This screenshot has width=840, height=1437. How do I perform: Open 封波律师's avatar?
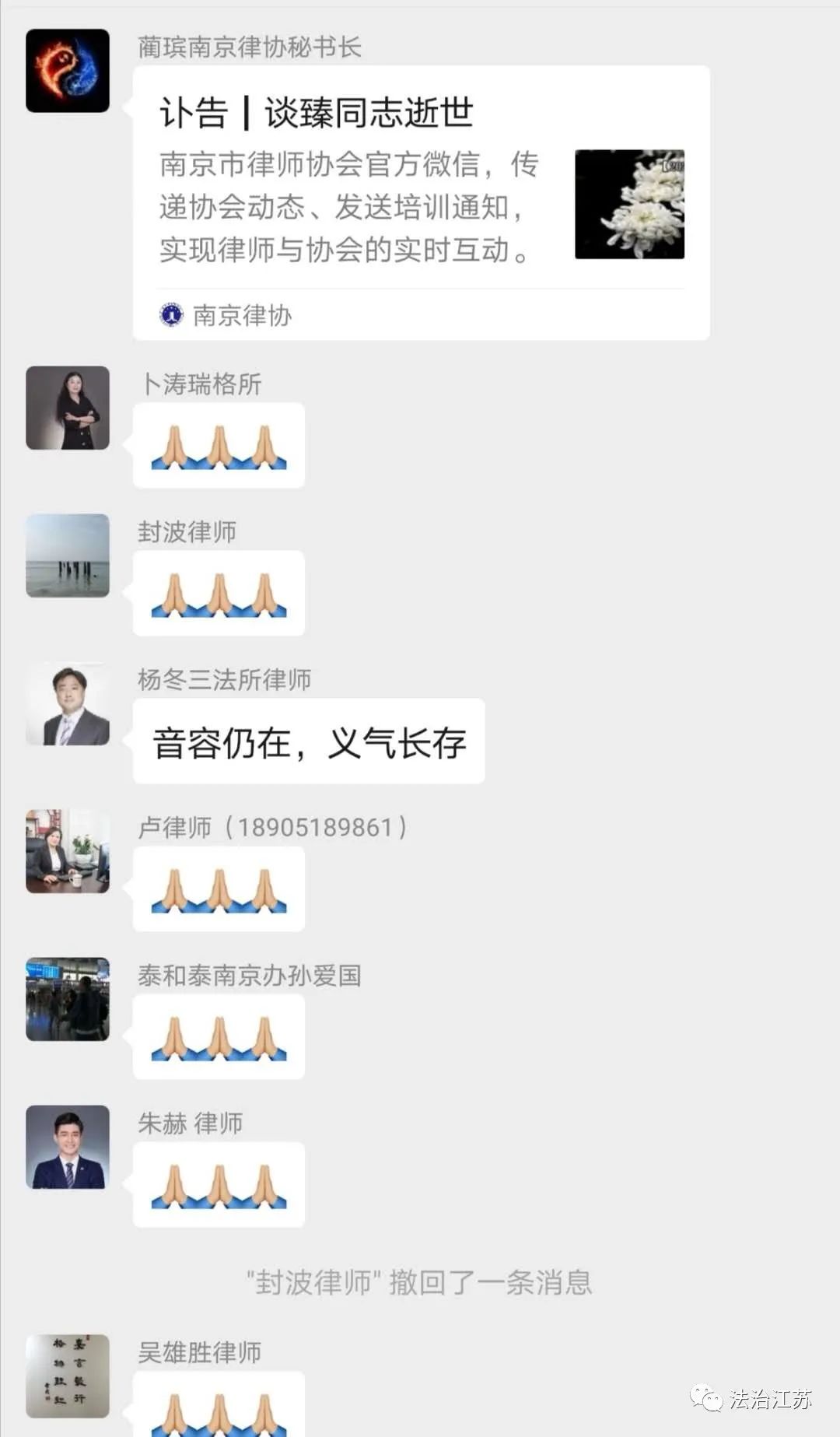click(68, 556)
